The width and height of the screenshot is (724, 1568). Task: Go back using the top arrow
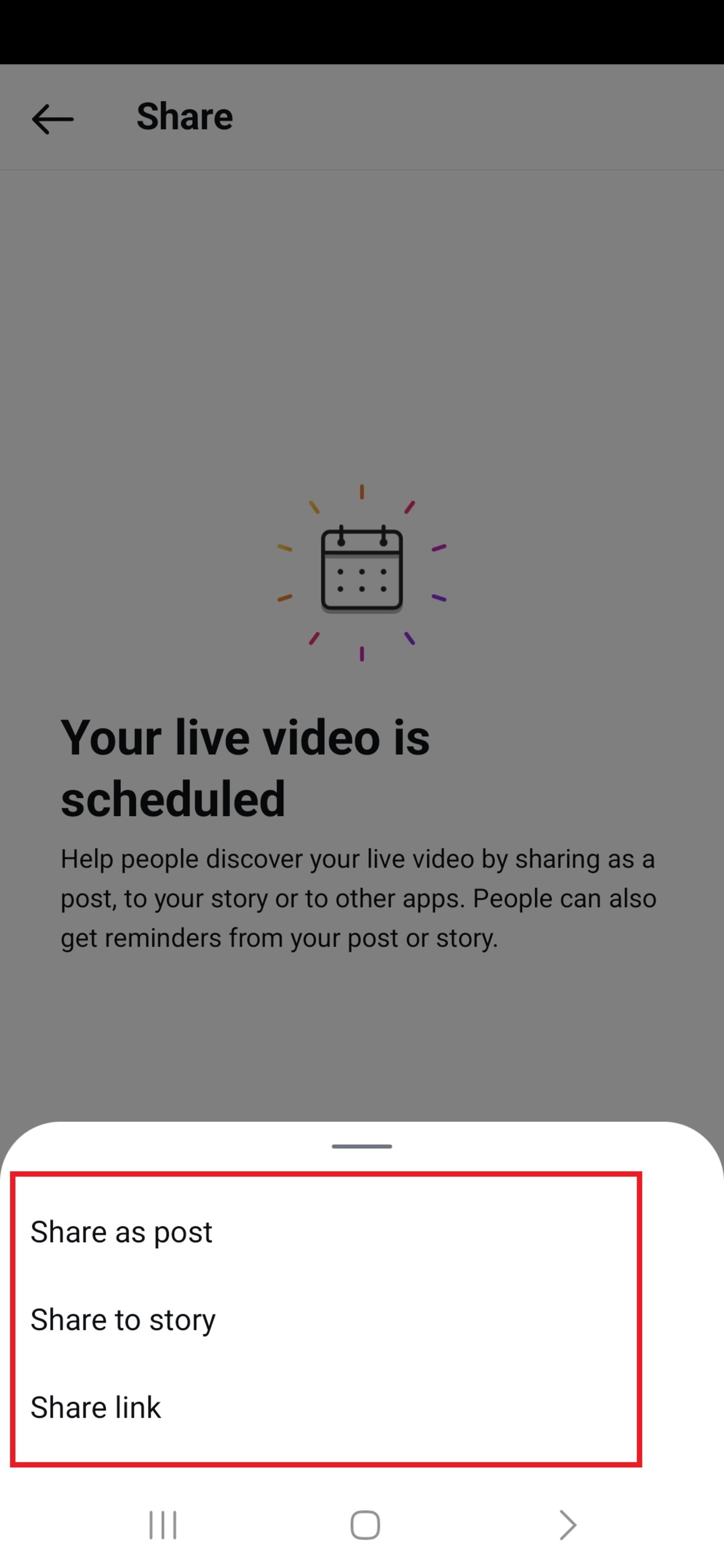click(x=53, y=118)
